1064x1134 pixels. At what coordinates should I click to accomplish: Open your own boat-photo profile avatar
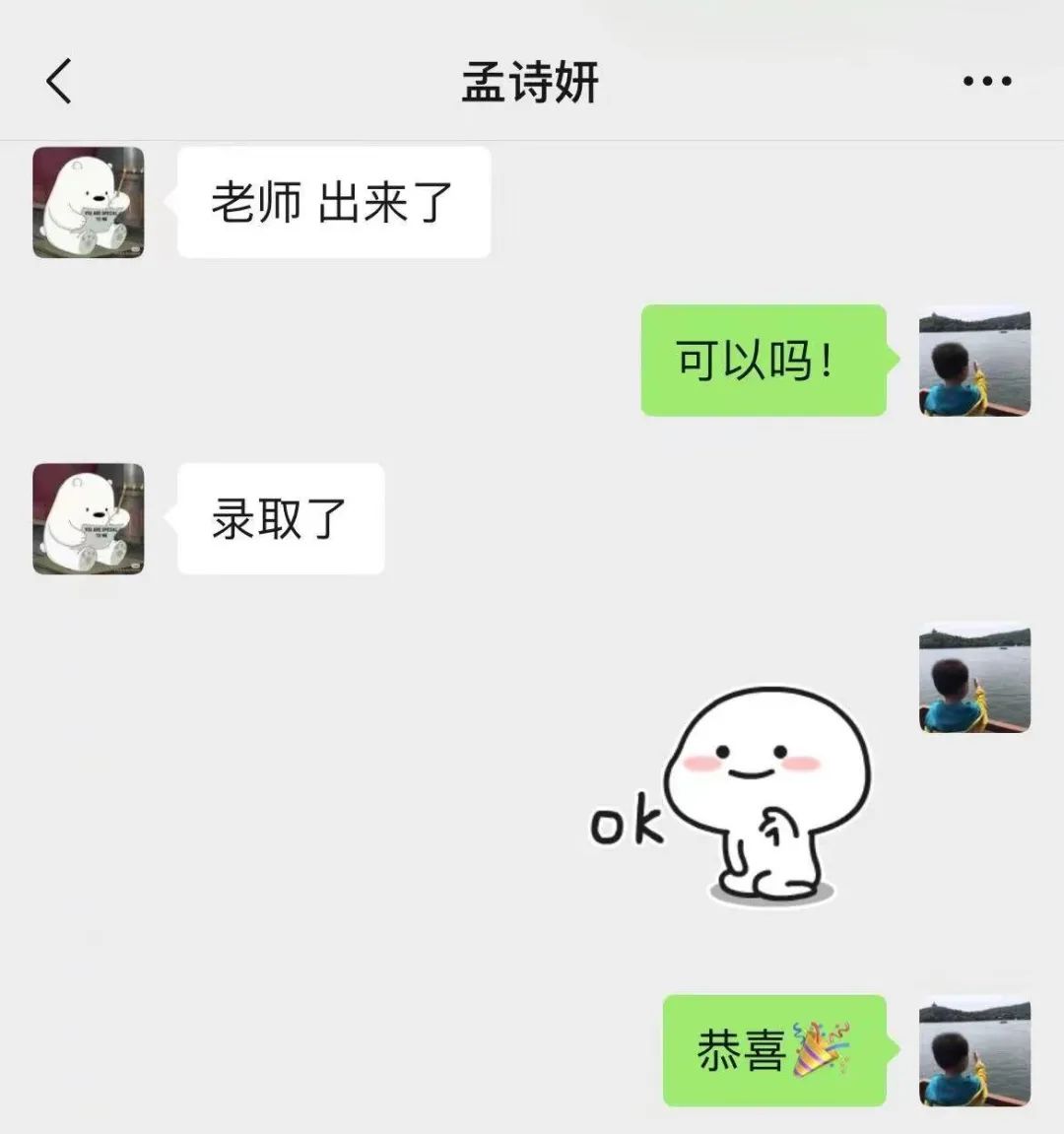pyautogui.click(x=974, y=364)
